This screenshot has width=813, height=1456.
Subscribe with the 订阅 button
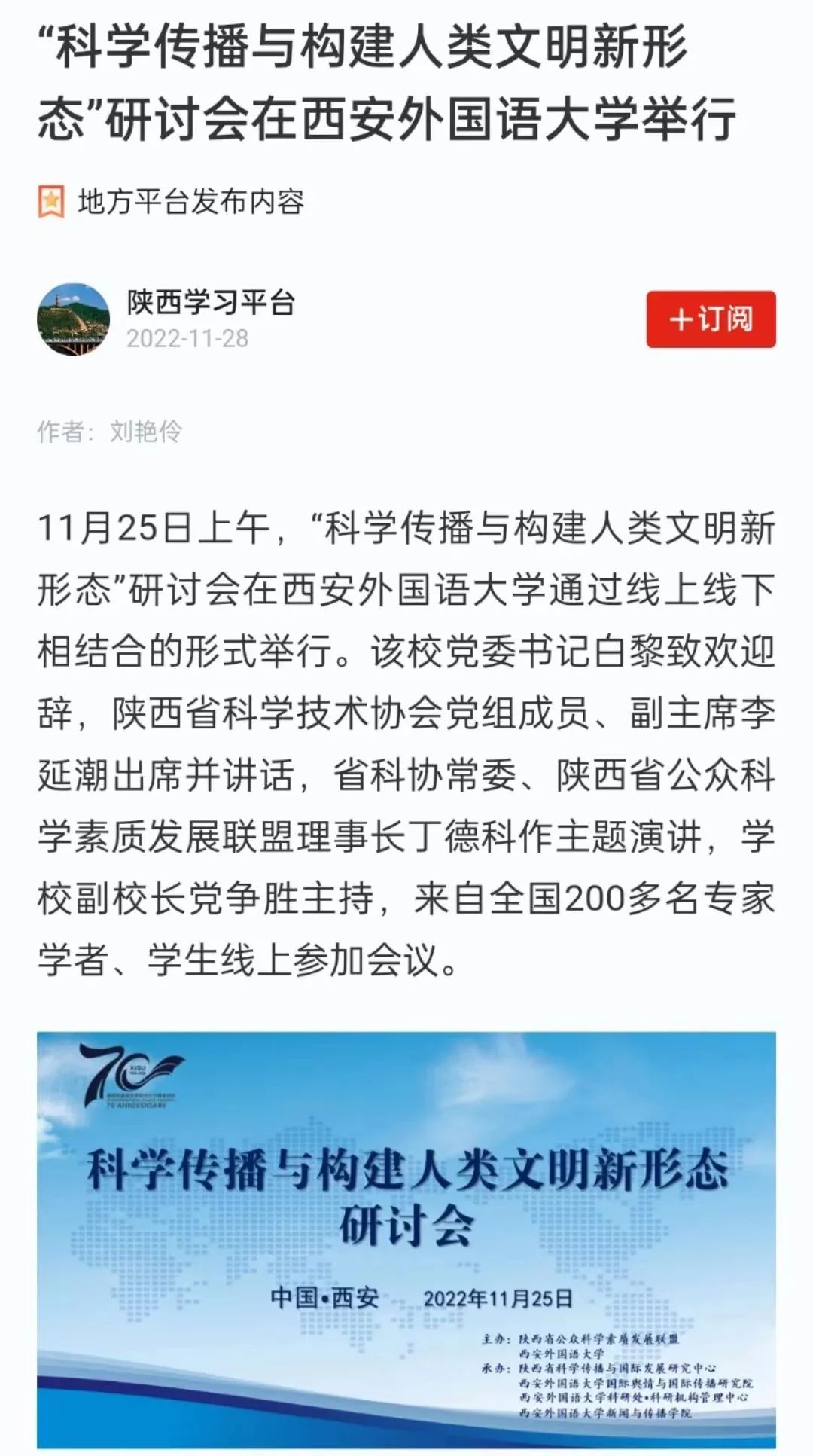(711, 319)
